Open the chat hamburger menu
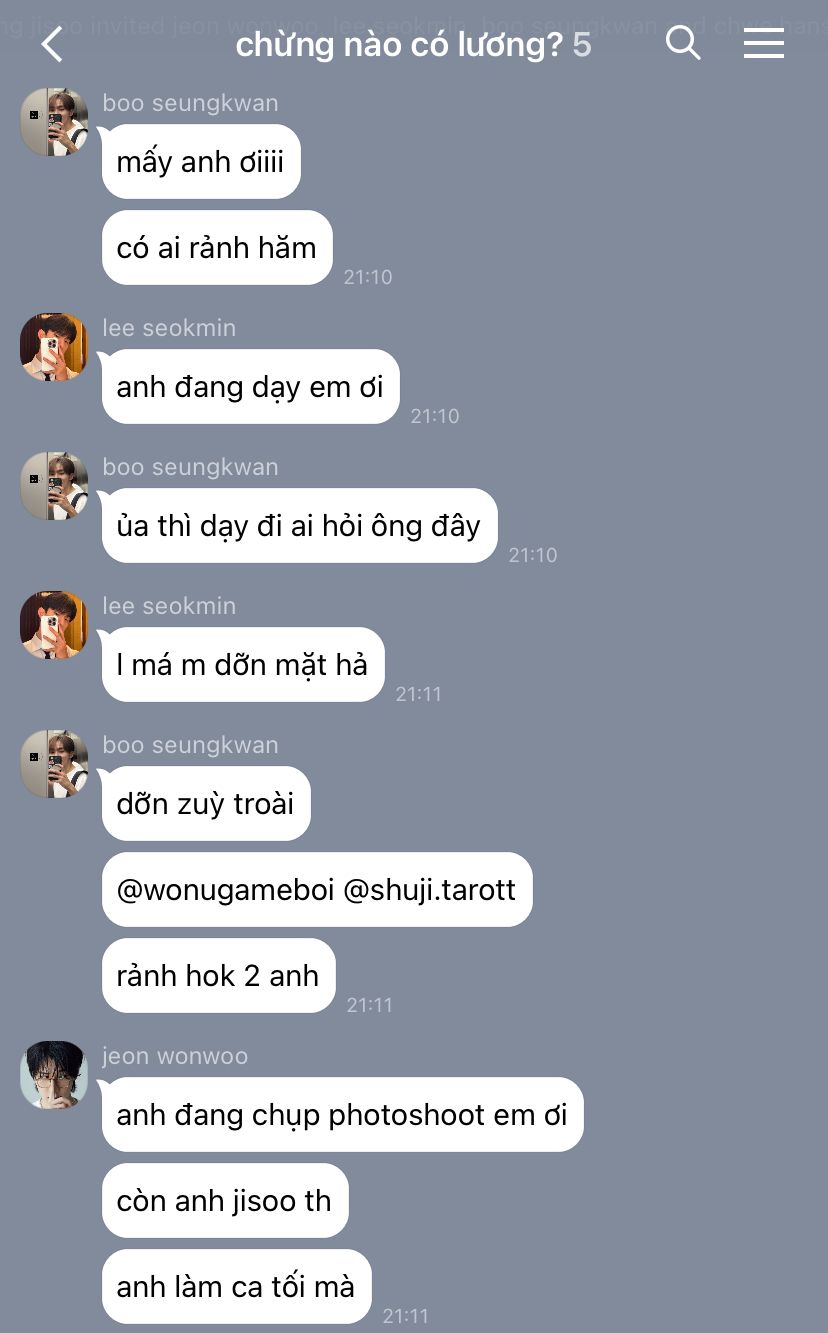828x1333 pixels. tap(763, 43)
